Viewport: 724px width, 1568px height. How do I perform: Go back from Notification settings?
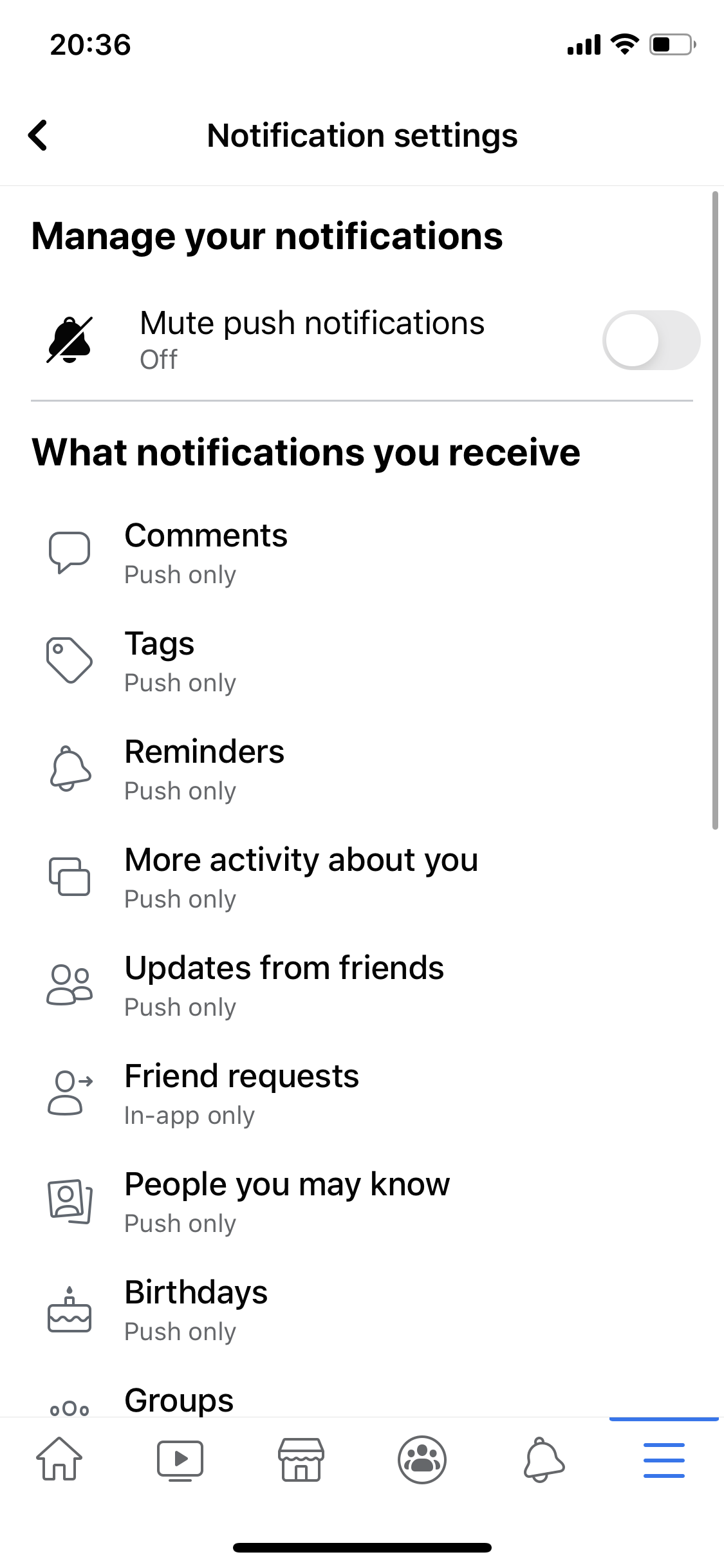(39, 136)
